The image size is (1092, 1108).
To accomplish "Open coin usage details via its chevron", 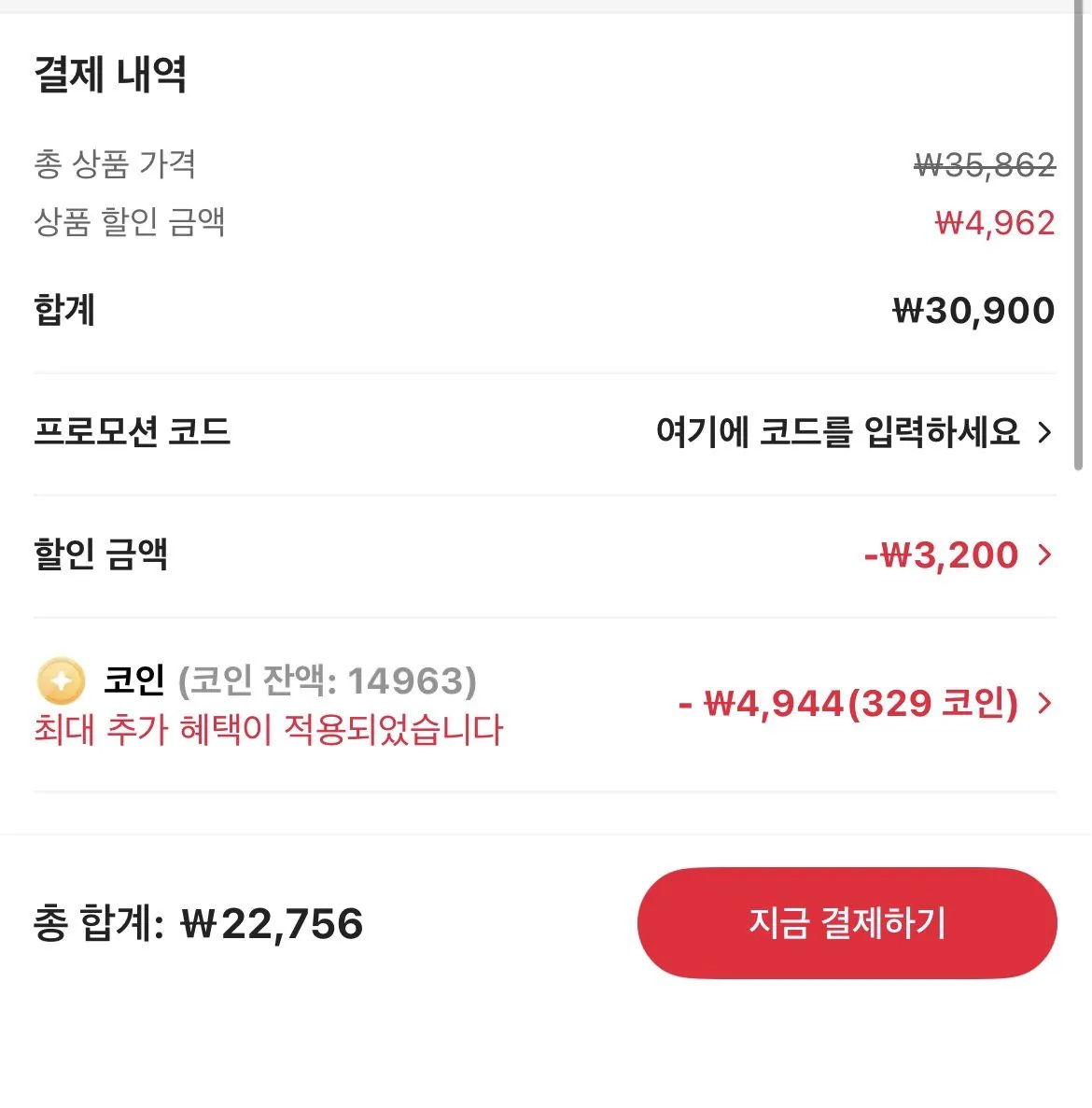I will [x=1046, y=704].
